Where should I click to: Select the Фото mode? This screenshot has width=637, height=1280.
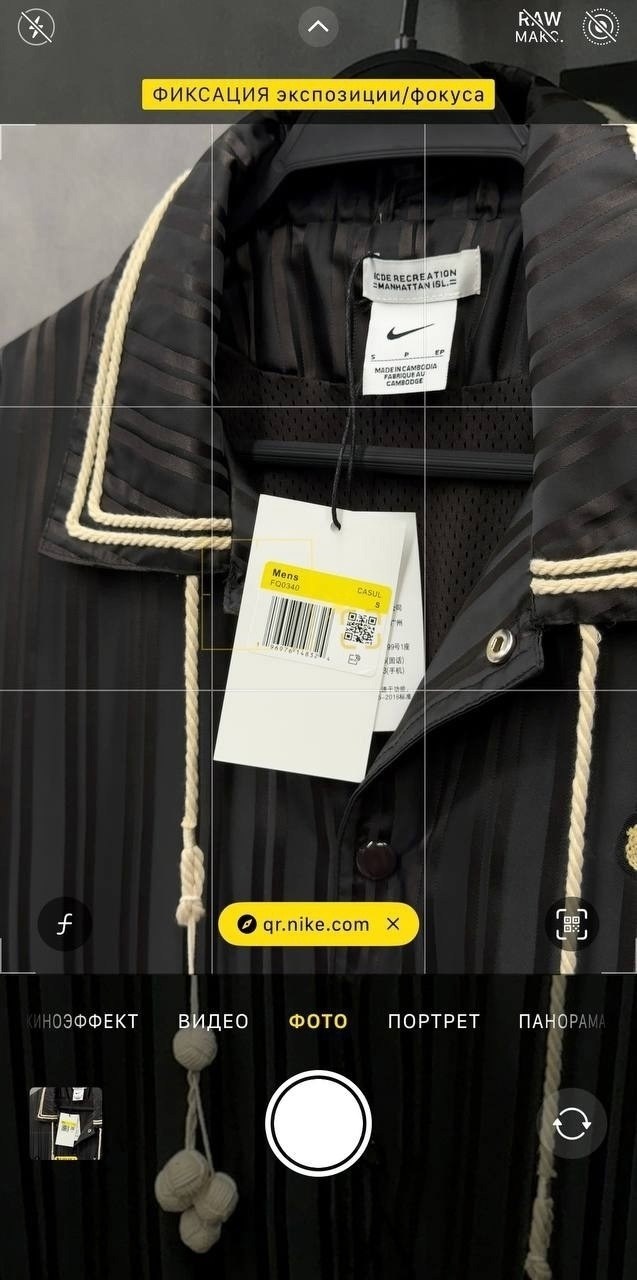[x=318, y=1022]
